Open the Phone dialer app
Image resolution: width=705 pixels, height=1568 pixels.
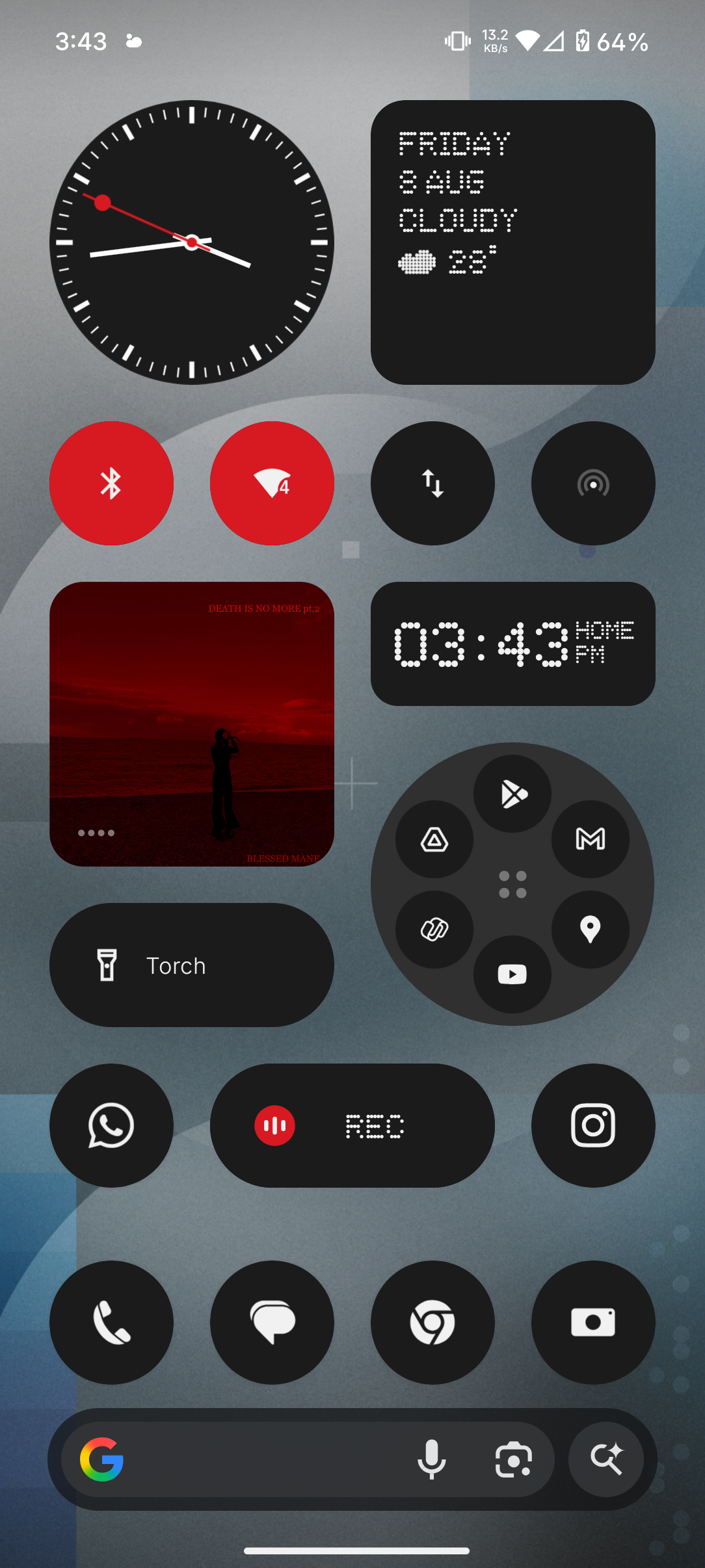(111, 1322)
